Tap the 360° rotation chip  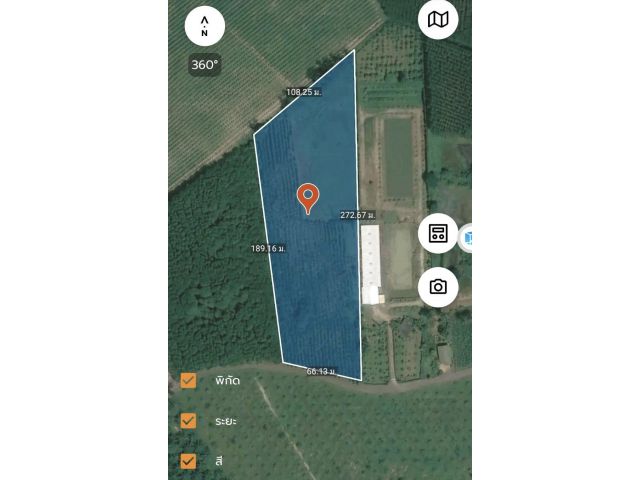pyautogui.click(x=205, y=64)
